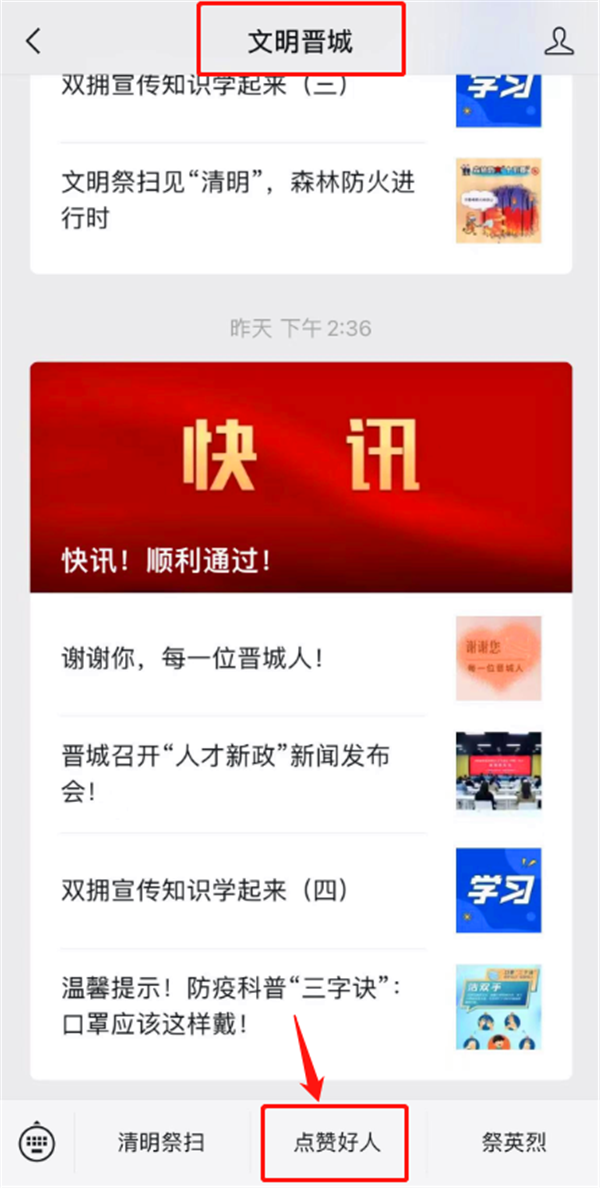Open the 点赞好人 menu

tap(336, 1142)
